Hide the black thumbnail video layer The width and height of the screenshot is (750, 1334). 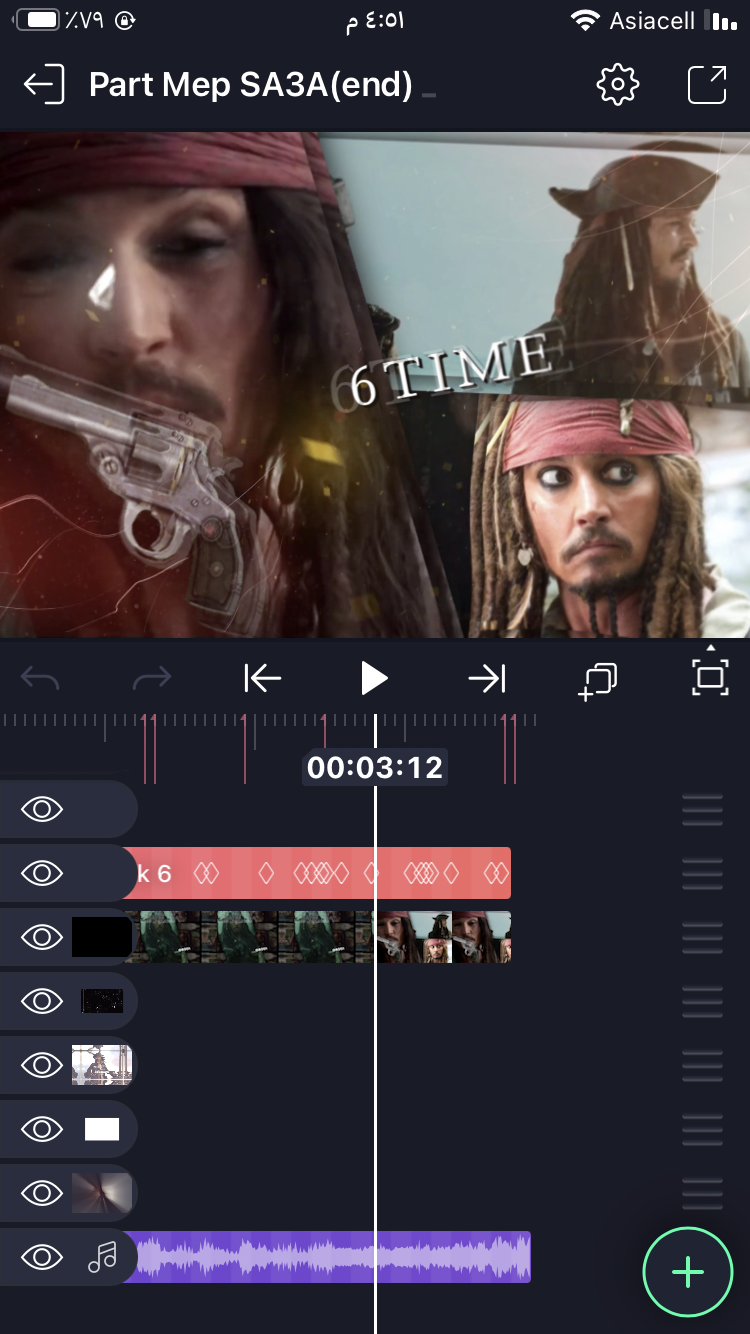point(42,937)
